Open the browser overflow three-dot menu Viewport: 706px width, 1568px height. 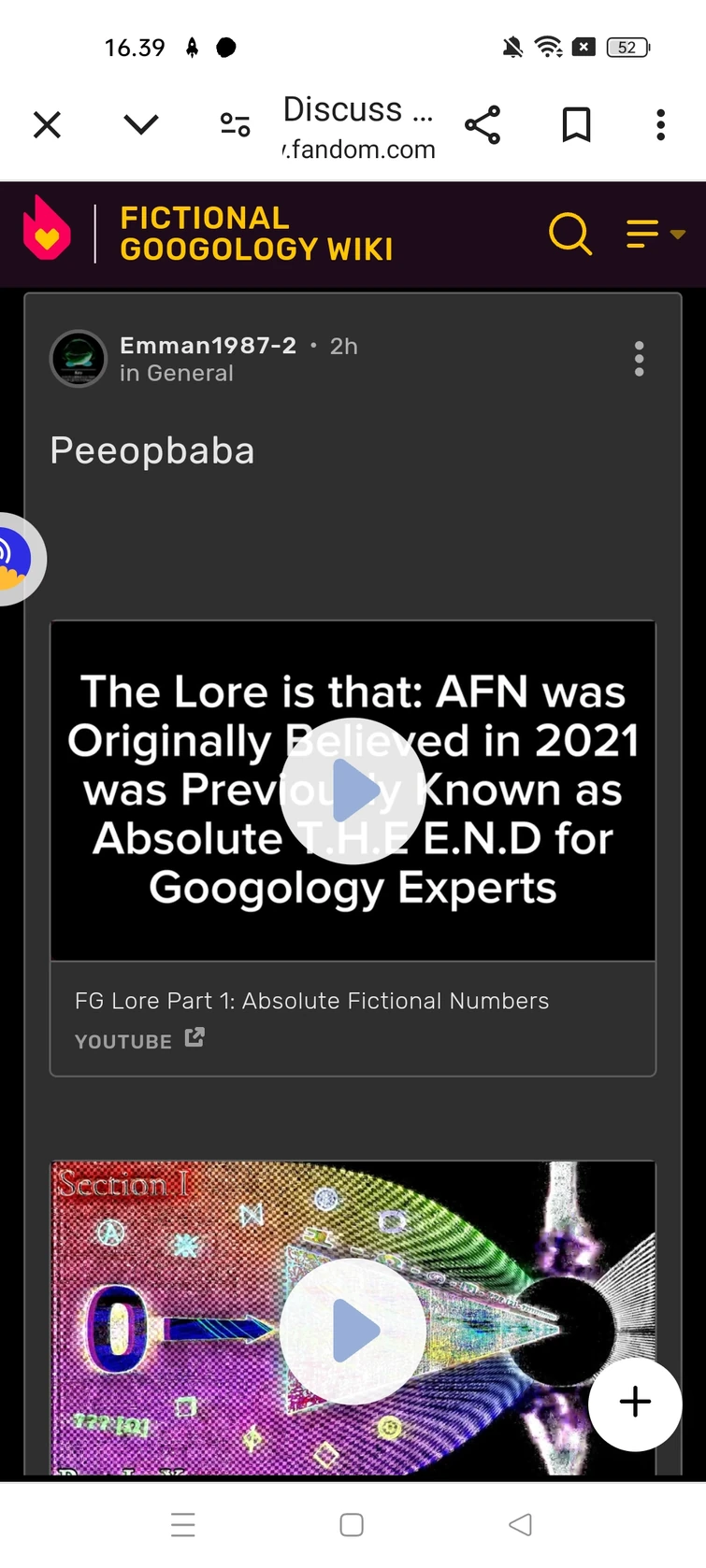tap(660, 123)
